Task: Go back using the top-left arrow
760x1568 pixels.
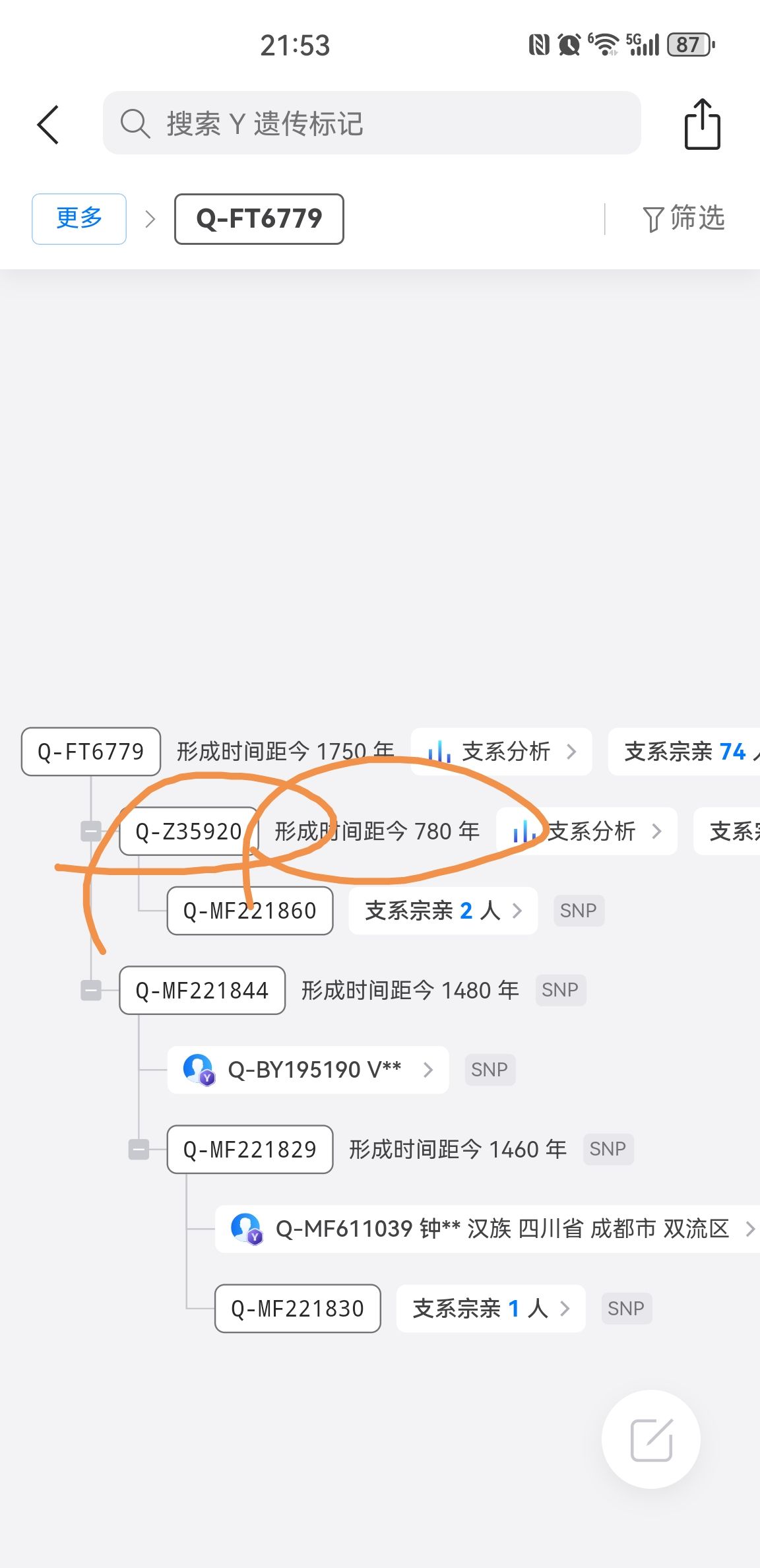Action: 48,124
